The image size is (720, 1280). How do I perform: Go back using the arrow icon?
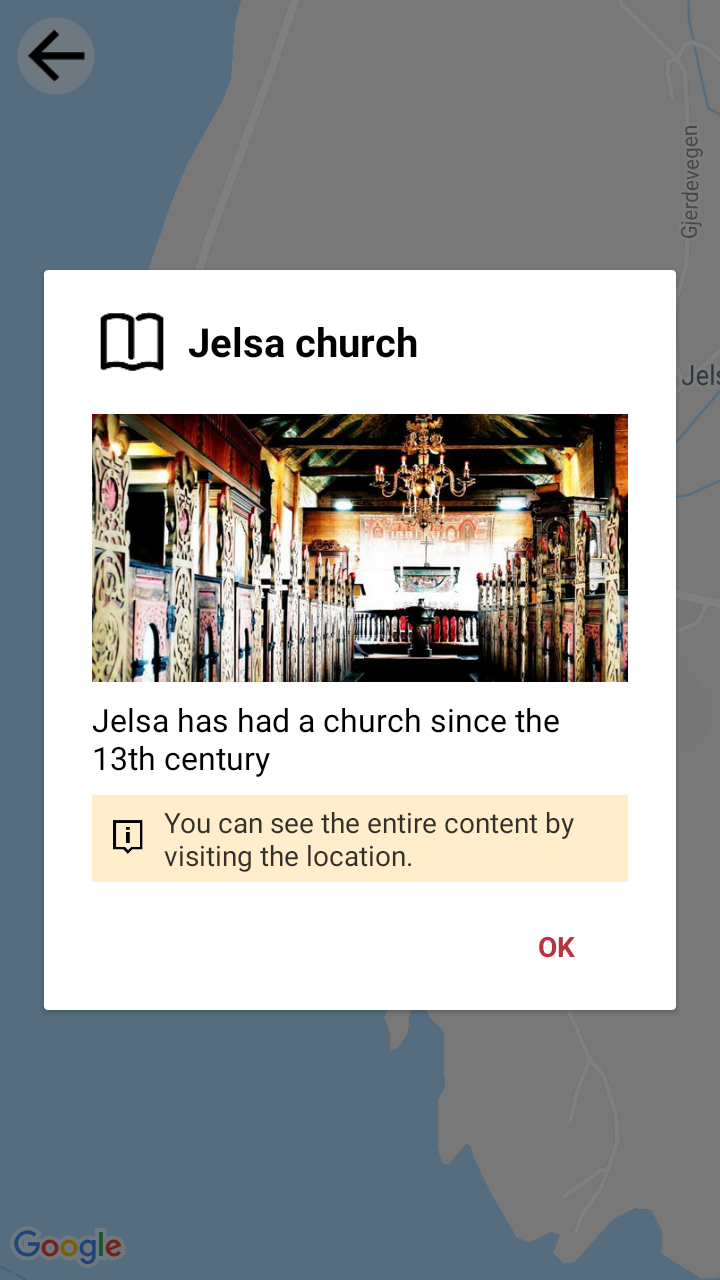click(56, 56)
